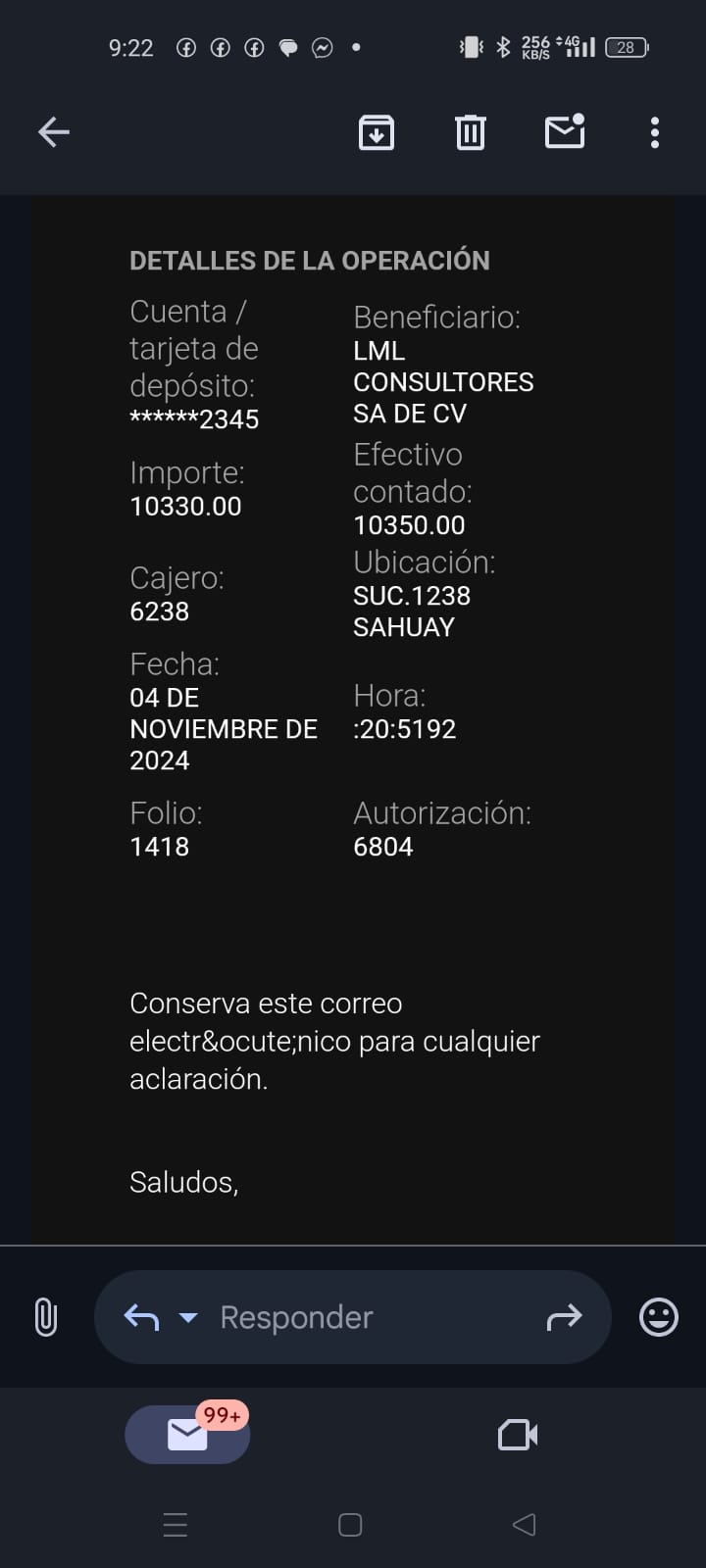Tap the Responder reply field
The width and height of the screenshot is (706, 1568).
point(353,1317)
